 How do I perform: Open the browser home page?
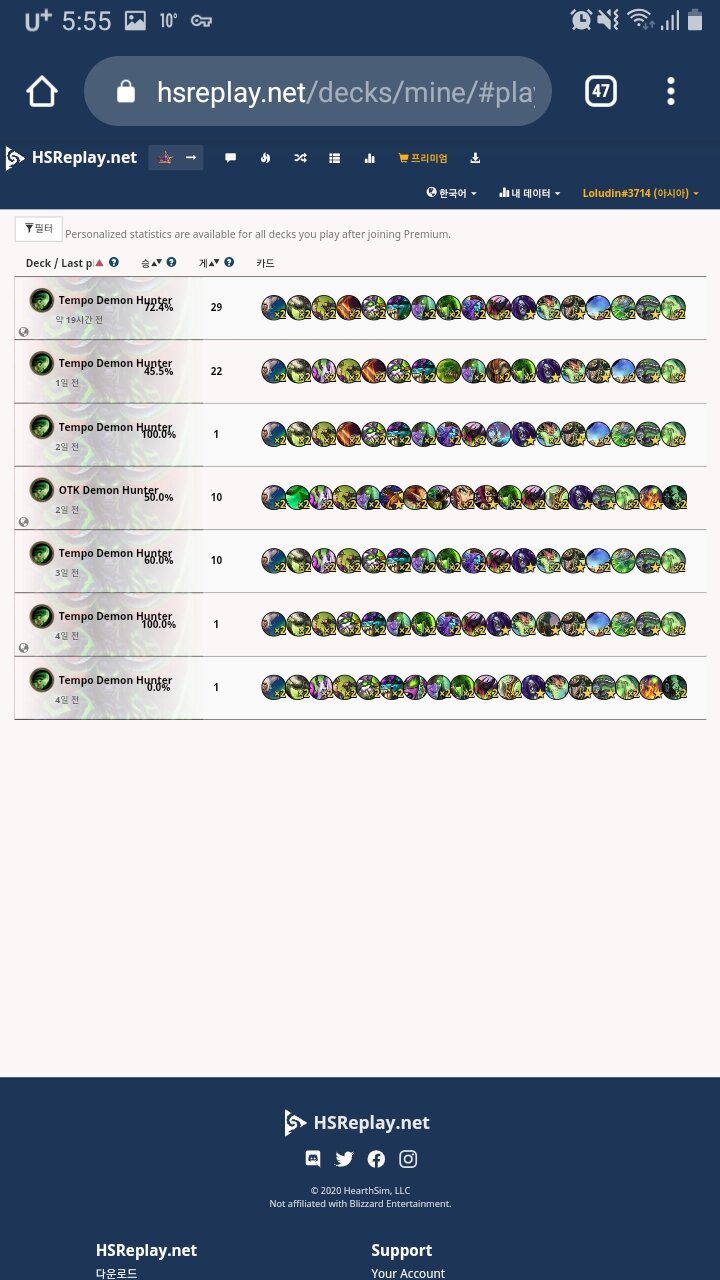click(42, 92)
